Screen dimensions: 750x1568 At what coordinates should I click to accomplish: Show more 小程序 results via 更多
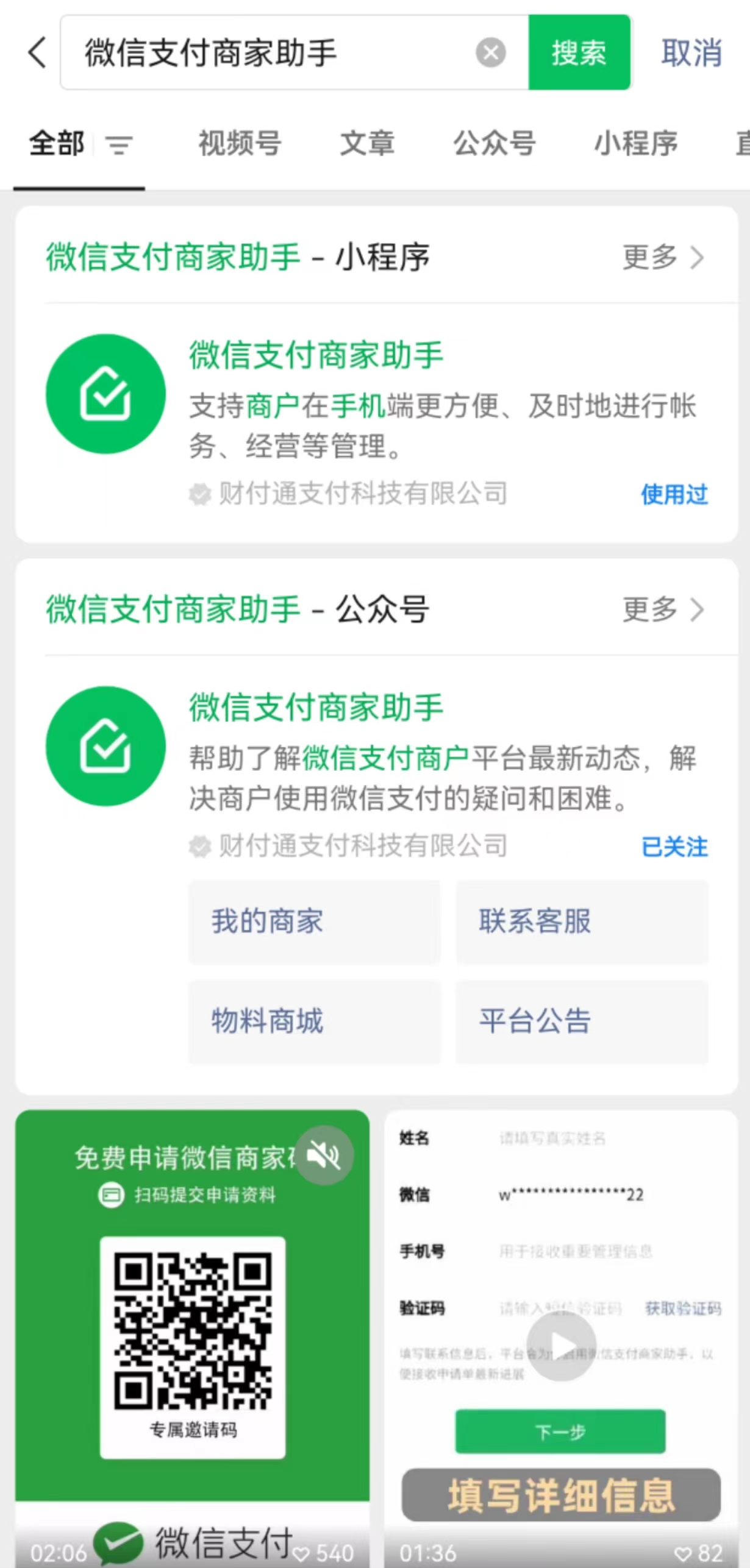[663, 257]
